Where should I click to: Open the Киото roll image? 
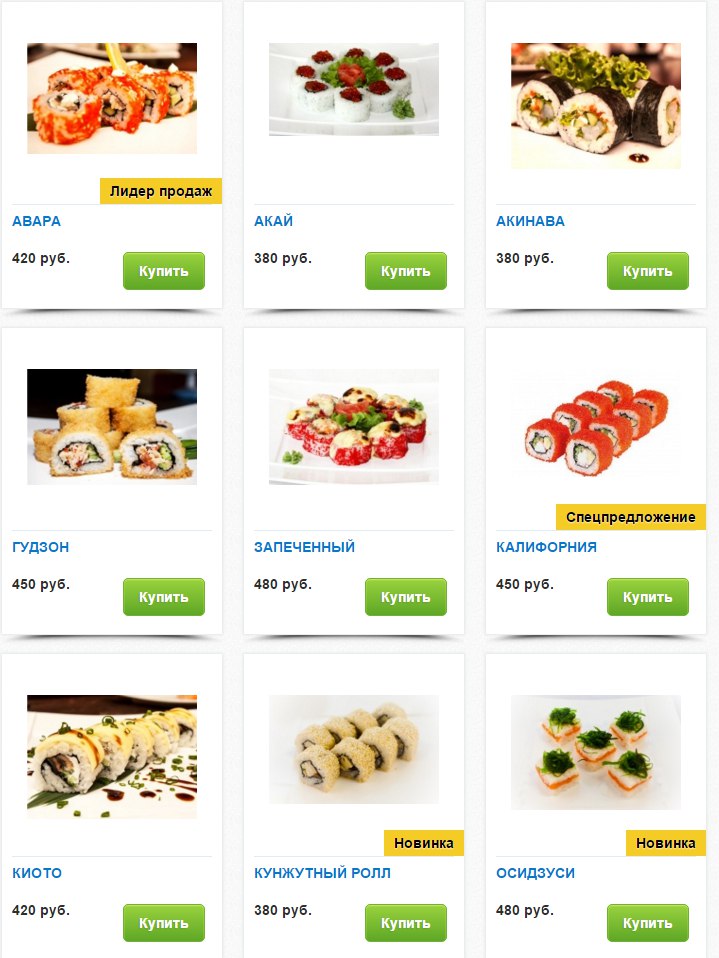click(112, 756)
